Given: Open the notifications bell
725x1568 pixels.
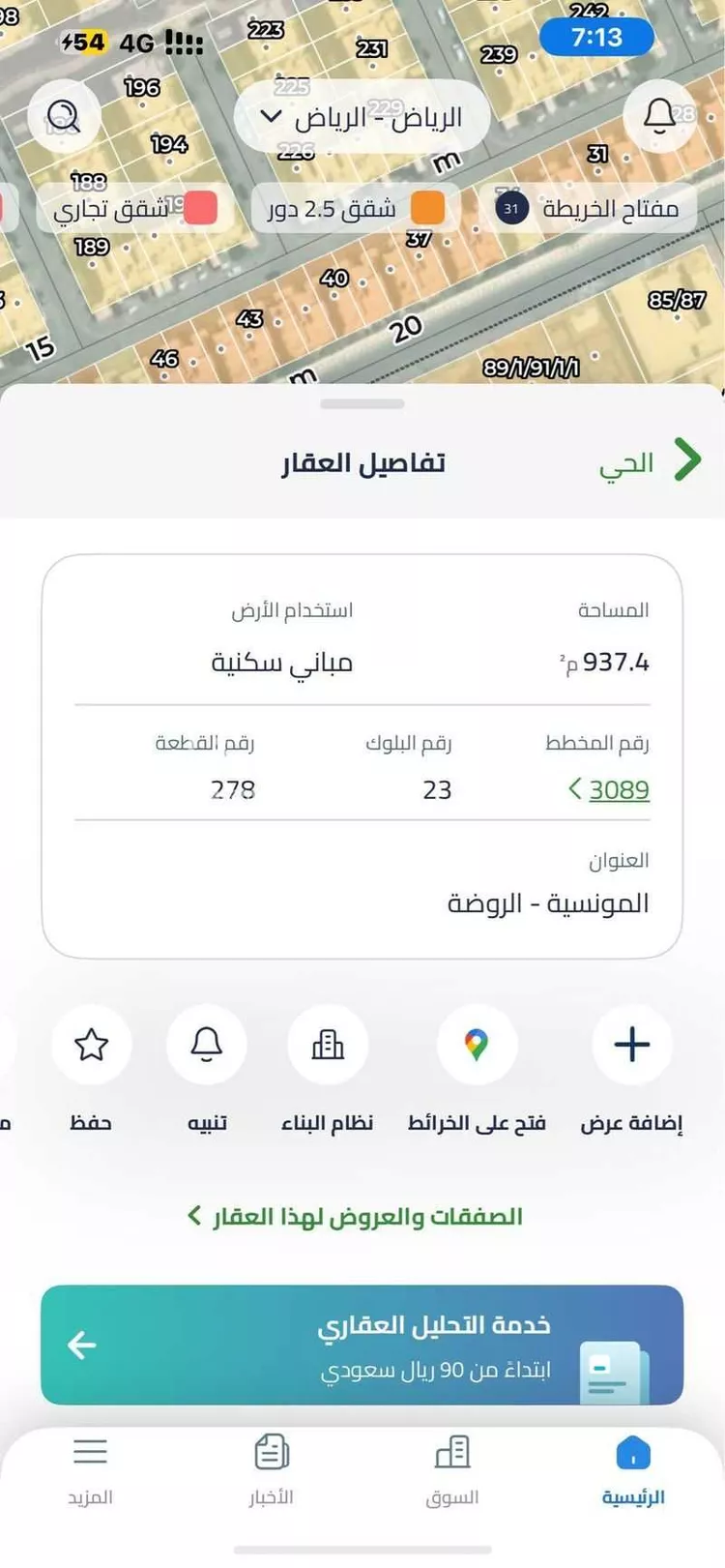Looking at the screenshot, I should point(660,117).
